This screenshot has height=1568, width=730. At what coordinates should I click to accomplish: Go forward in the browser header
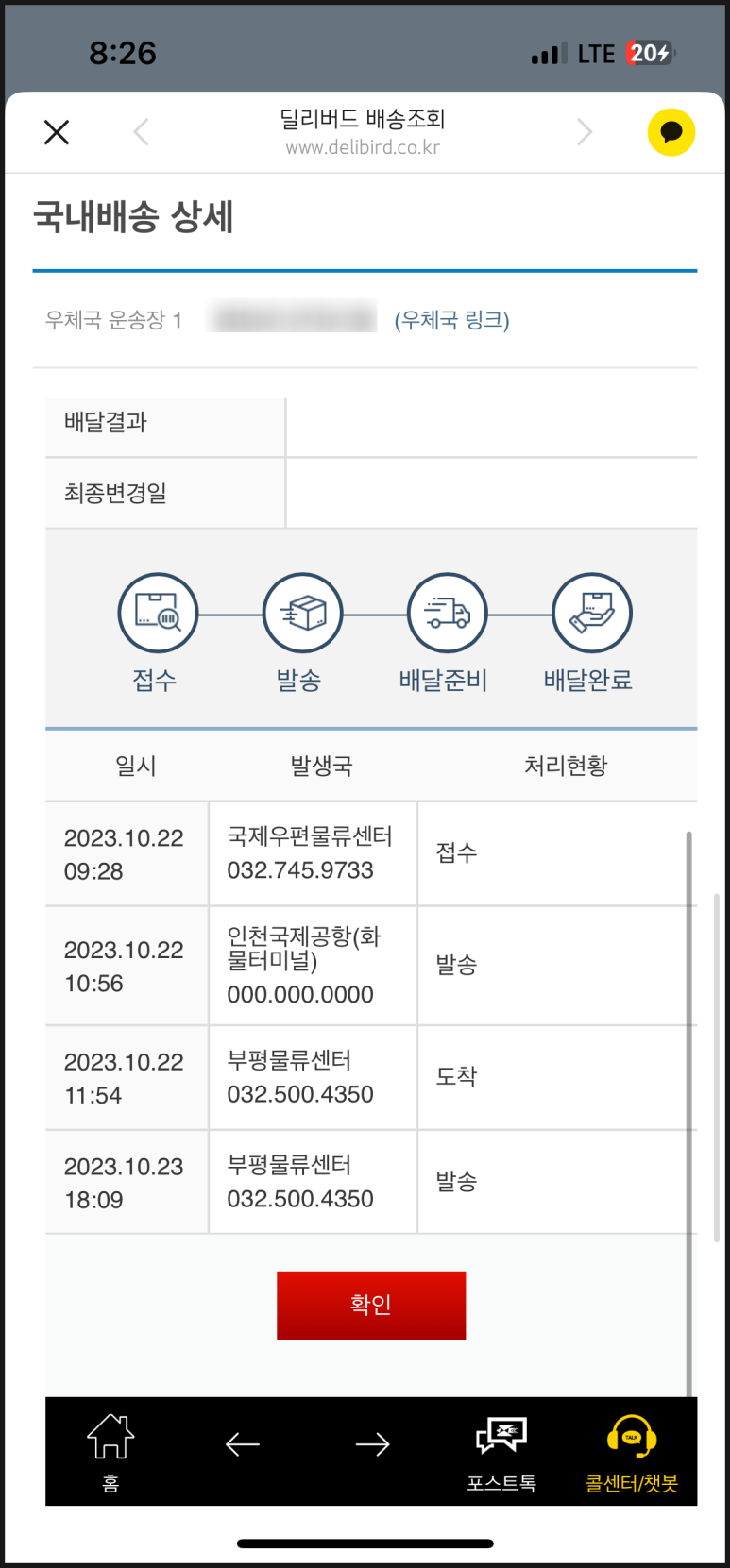click(x=585, y=132)
